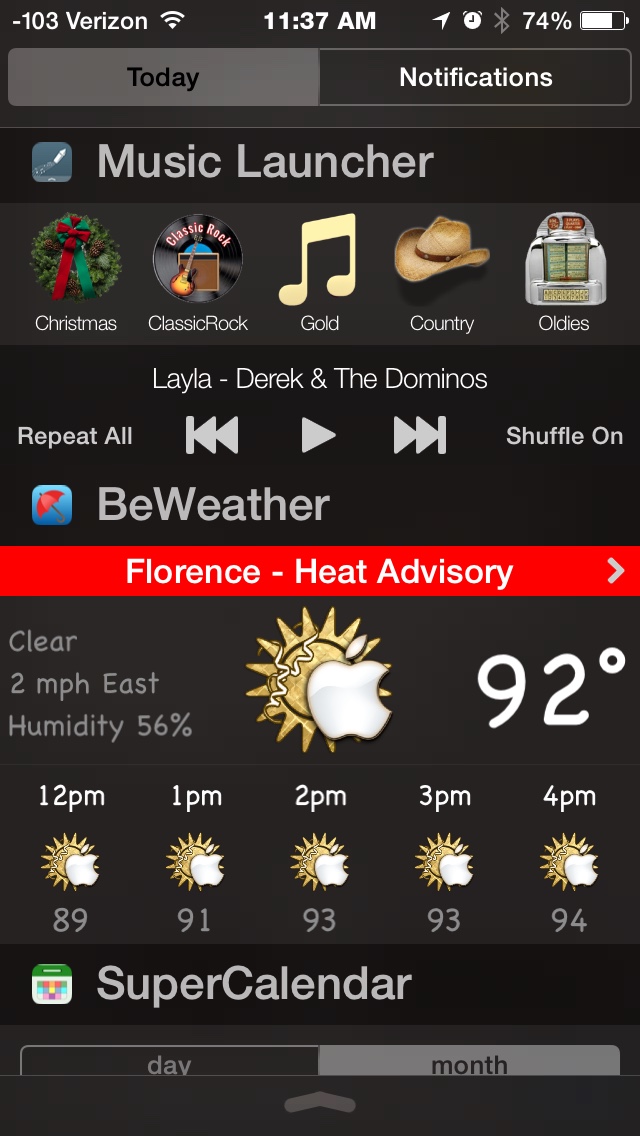Screen dimensions: 640x1136
Task: Tap the grabber to close Notification Center
Action: (320, 1104)
